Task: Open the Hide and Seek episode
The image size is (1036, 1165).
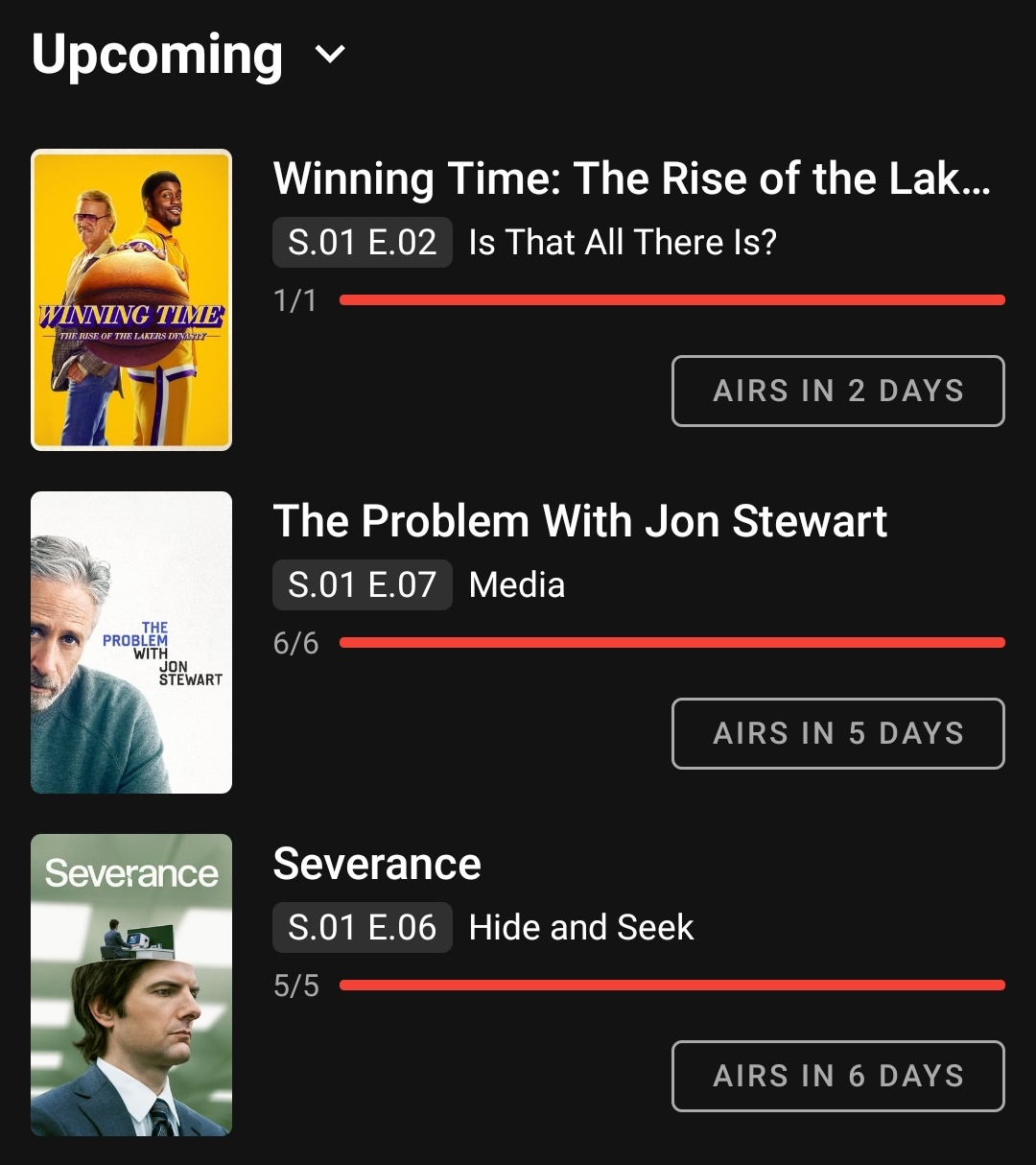Action: (x=580, y=928)
